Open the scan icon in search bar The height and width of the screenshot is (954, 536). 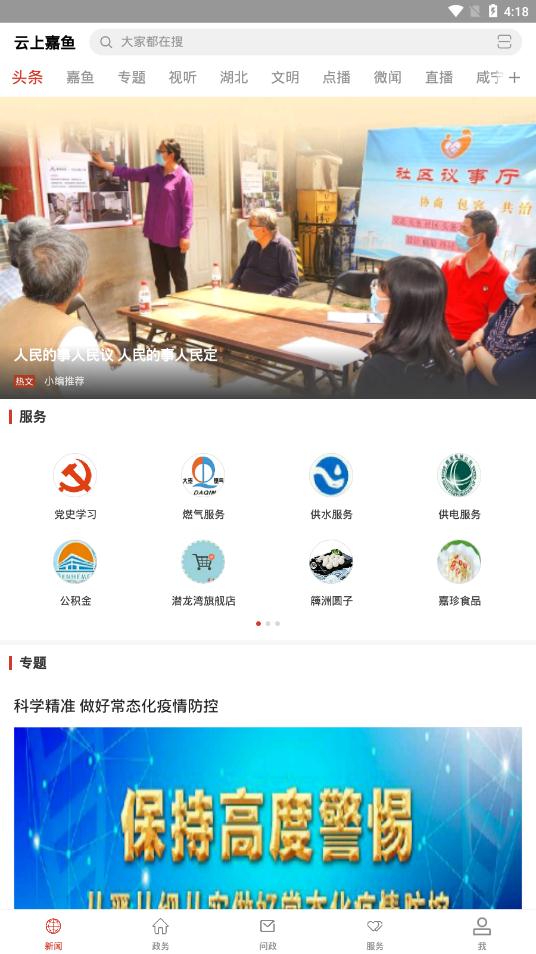click(x=504, y=42)
